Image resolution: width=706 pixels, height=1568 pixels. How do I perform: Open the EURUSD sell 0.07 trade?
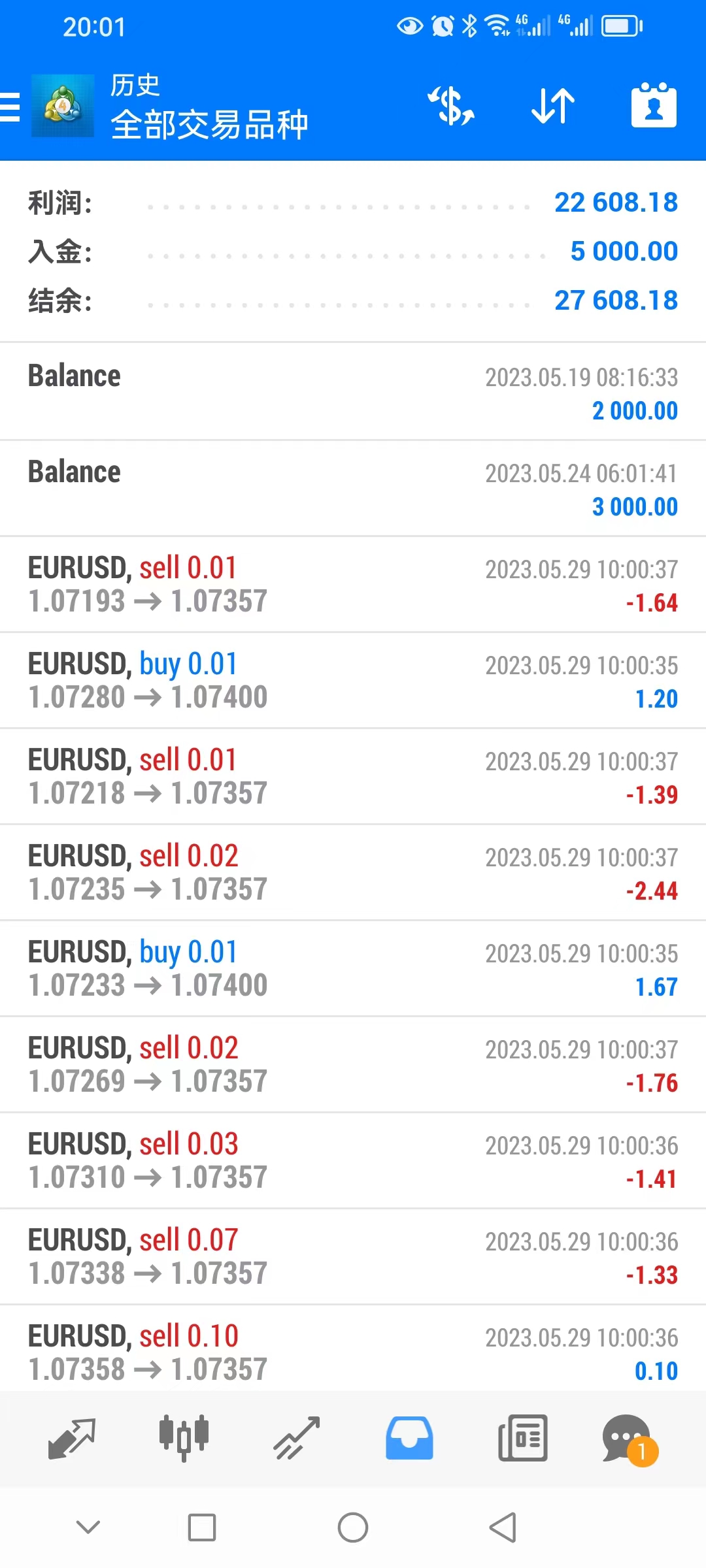(x=353, y=1256)
